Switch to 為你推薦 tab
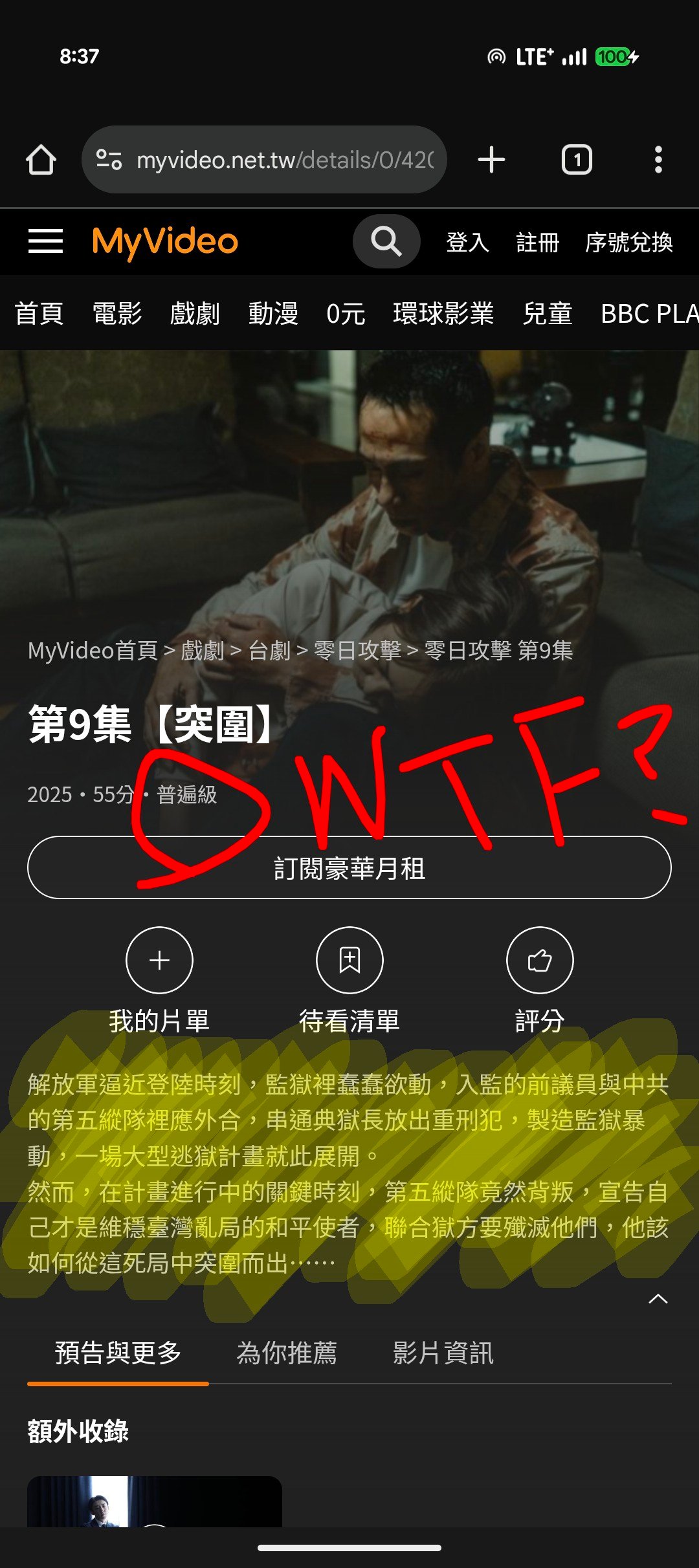 point(287,1353)
